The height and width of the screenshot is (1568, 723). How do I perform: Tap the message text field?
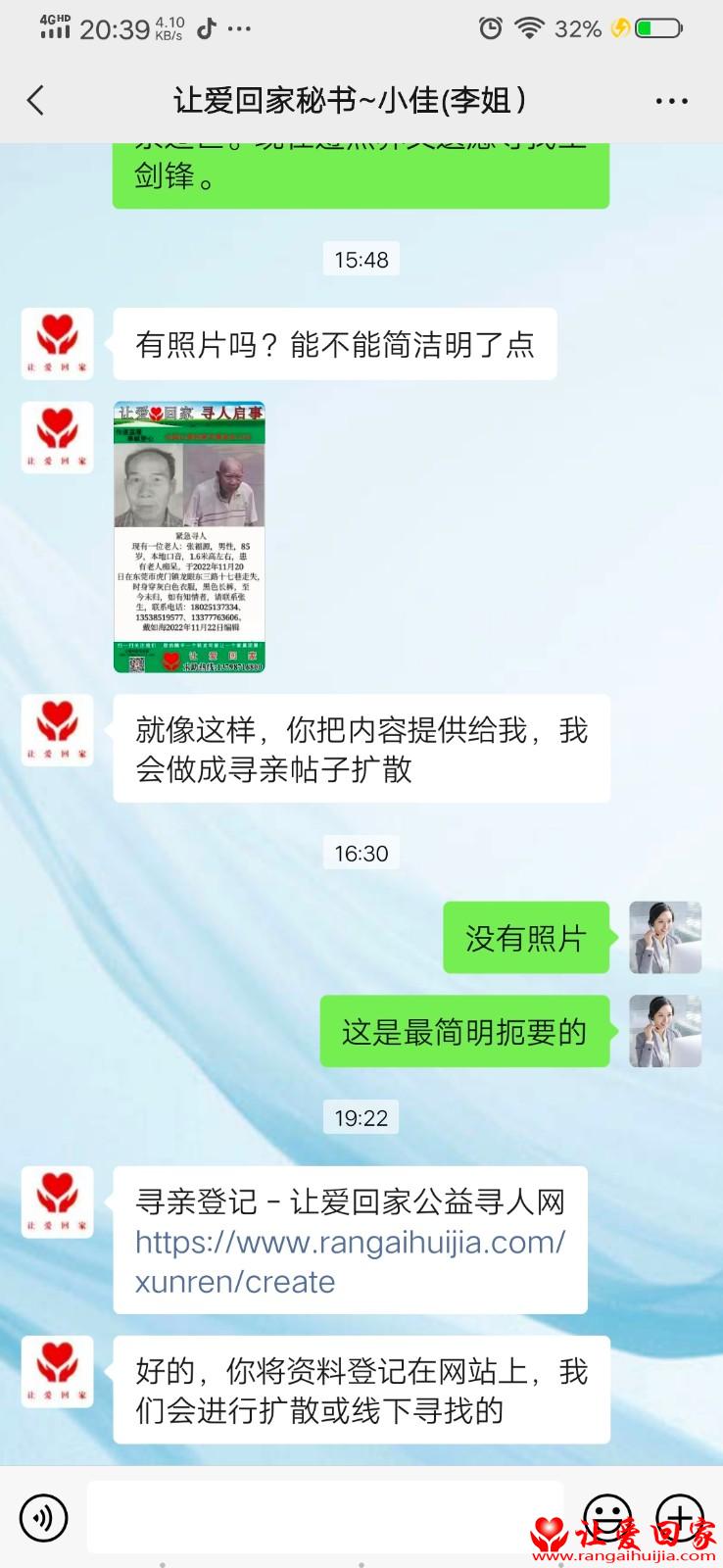(327, 1517)
